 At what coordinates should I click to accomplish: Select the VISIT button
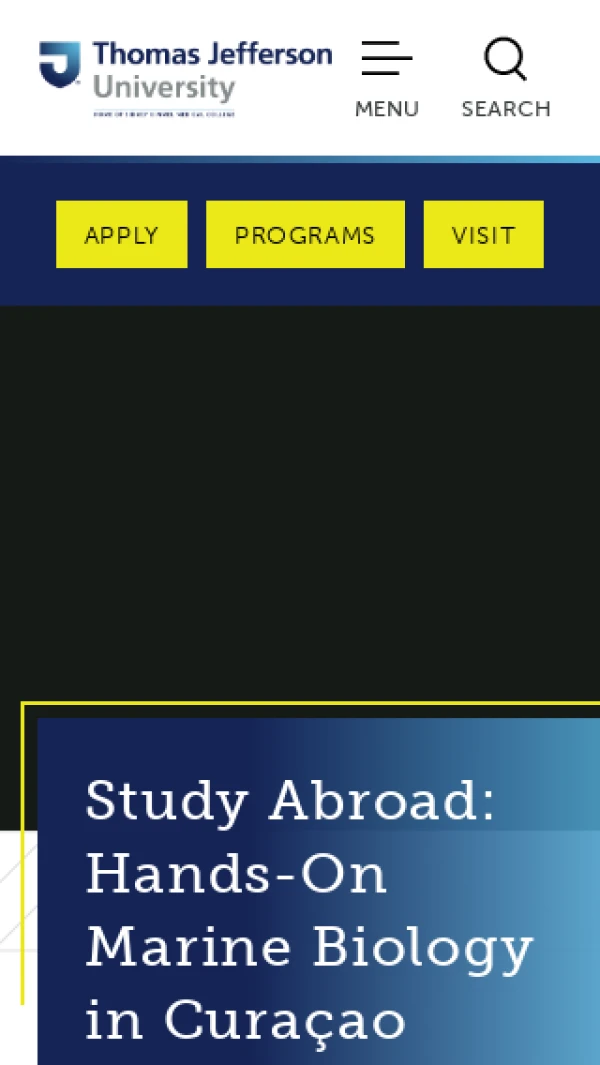(483, 235)
